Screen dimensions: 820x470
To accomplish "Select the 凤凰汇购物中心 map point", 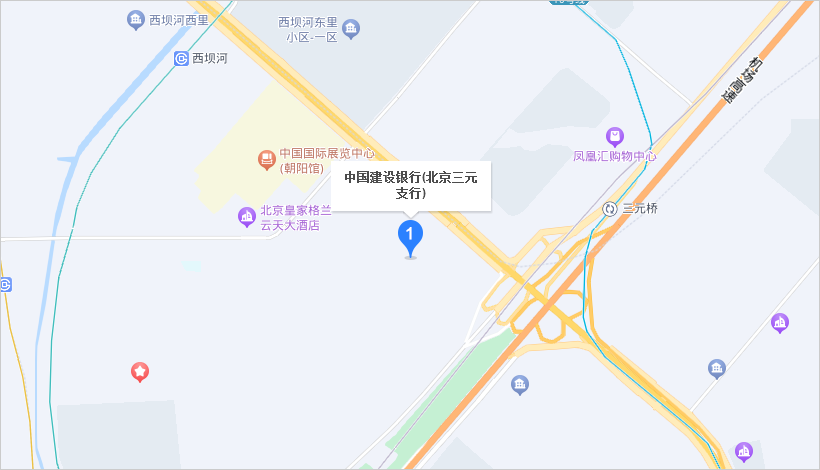I will [x=615, y=136].
